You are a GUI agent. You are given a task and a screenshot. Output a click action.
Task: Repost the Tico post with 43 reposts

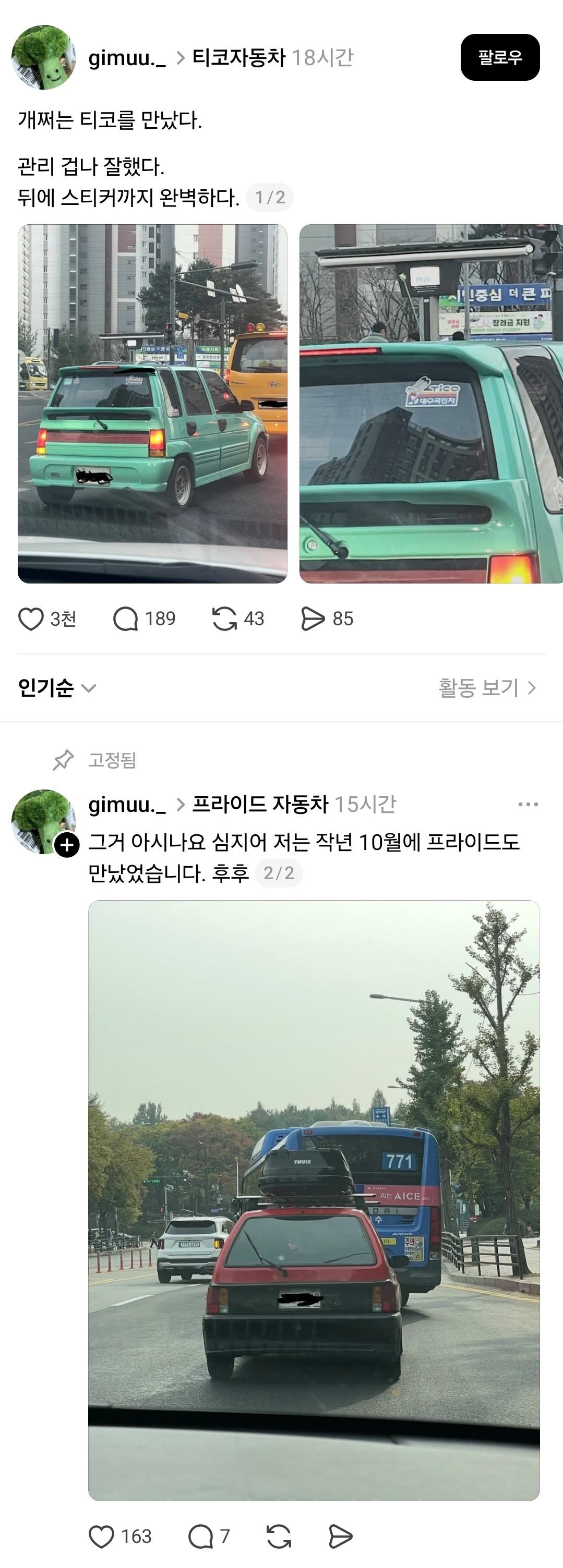click(x=224, y=619)
